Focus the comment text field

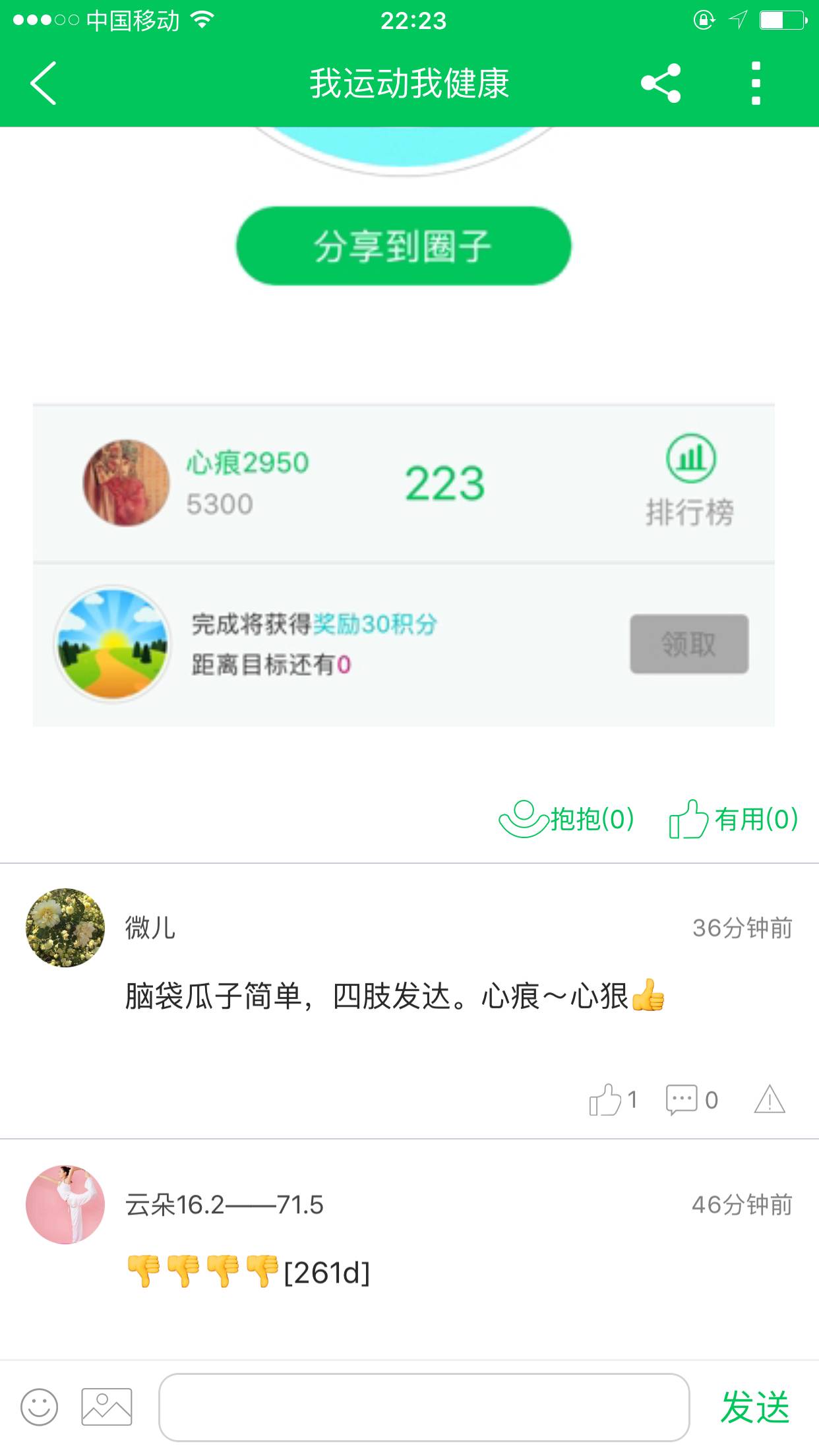point(424,1407)
